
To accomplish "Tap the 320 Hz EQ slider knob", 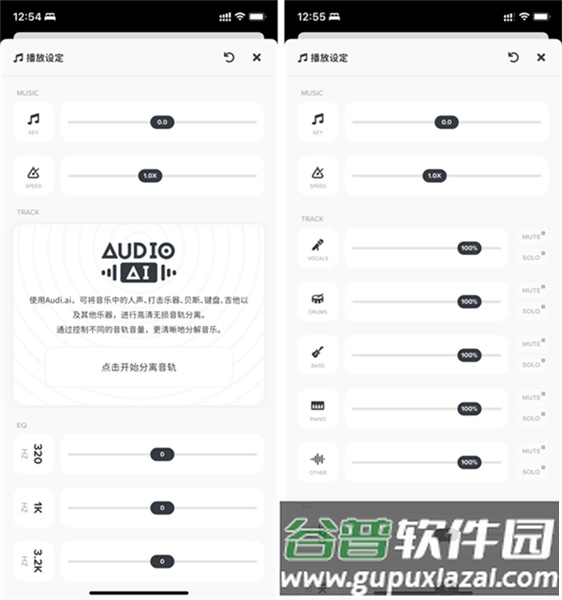I will (x=162, y=454).
